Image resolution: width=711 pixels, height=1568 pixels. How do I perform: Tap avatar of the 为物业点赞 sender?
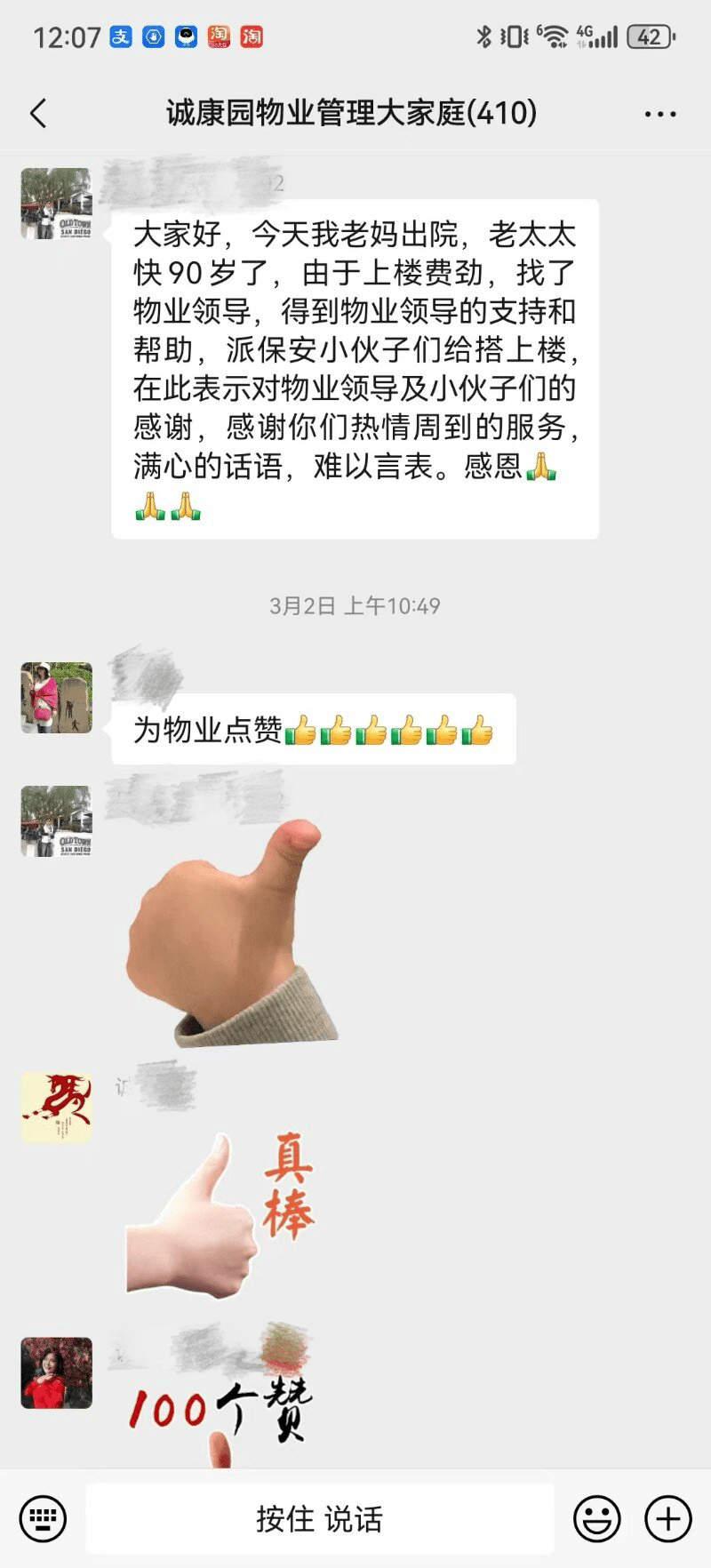57,698
